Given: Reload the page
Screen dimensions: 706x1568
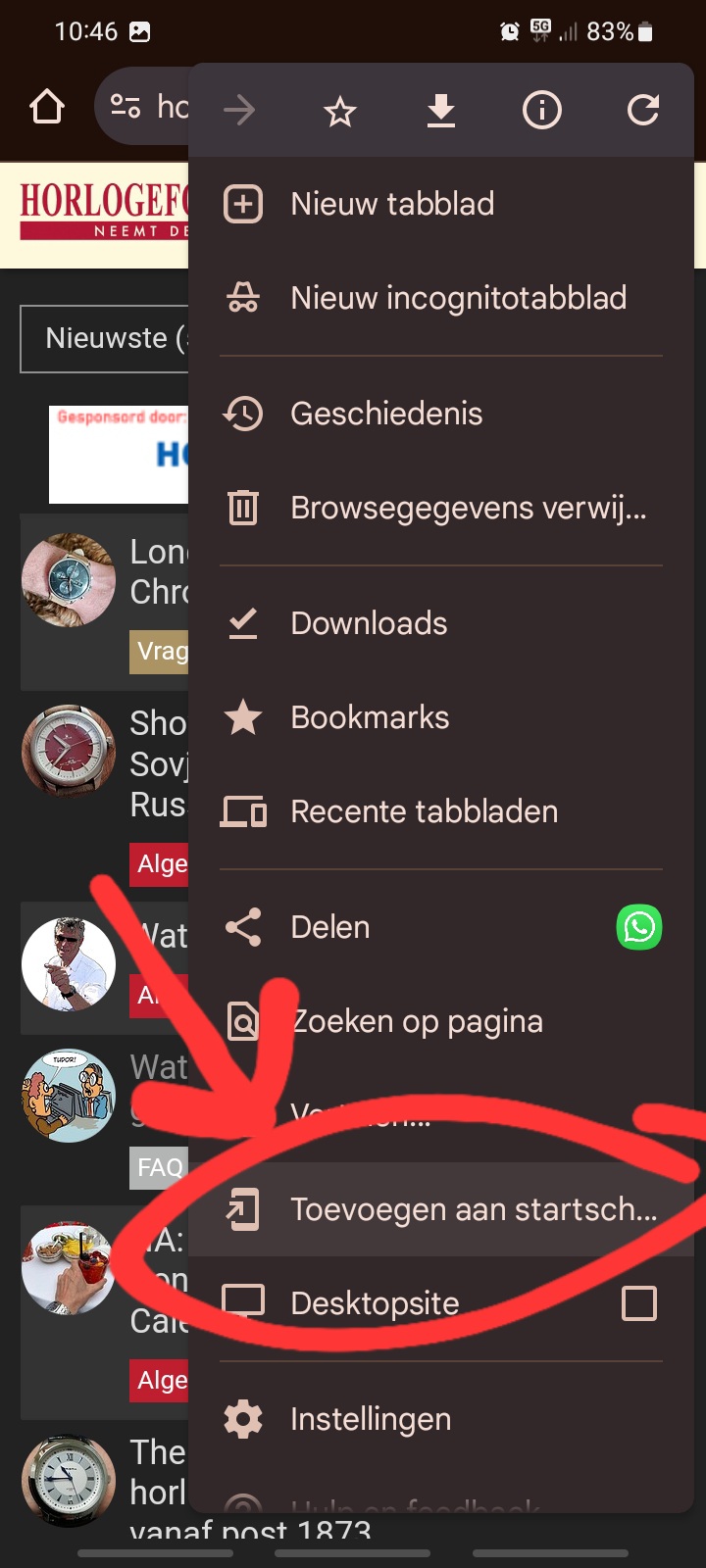Looking at the screenshot, I should point(643,111).
